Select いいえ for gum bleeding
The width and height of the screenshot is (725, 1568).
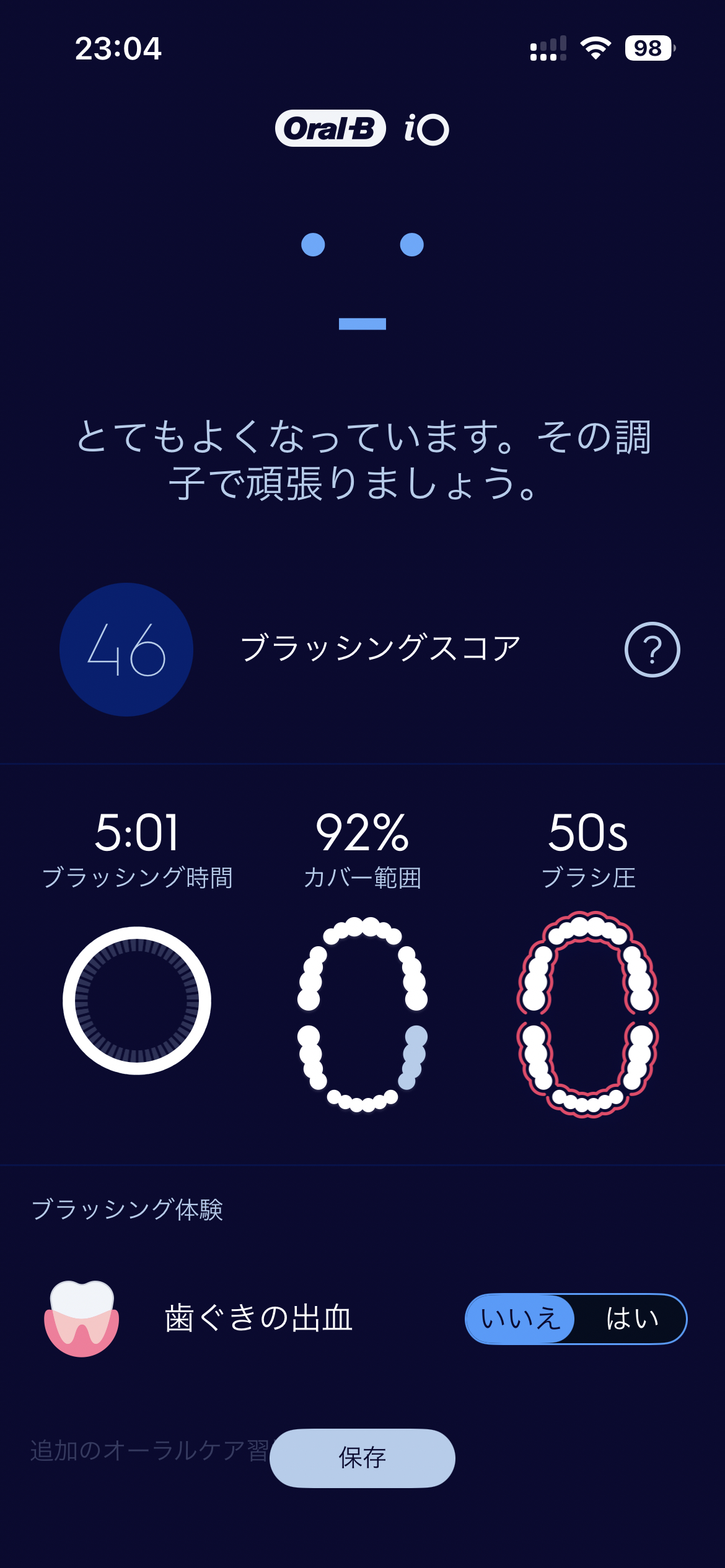click(x=521, y=1318)
